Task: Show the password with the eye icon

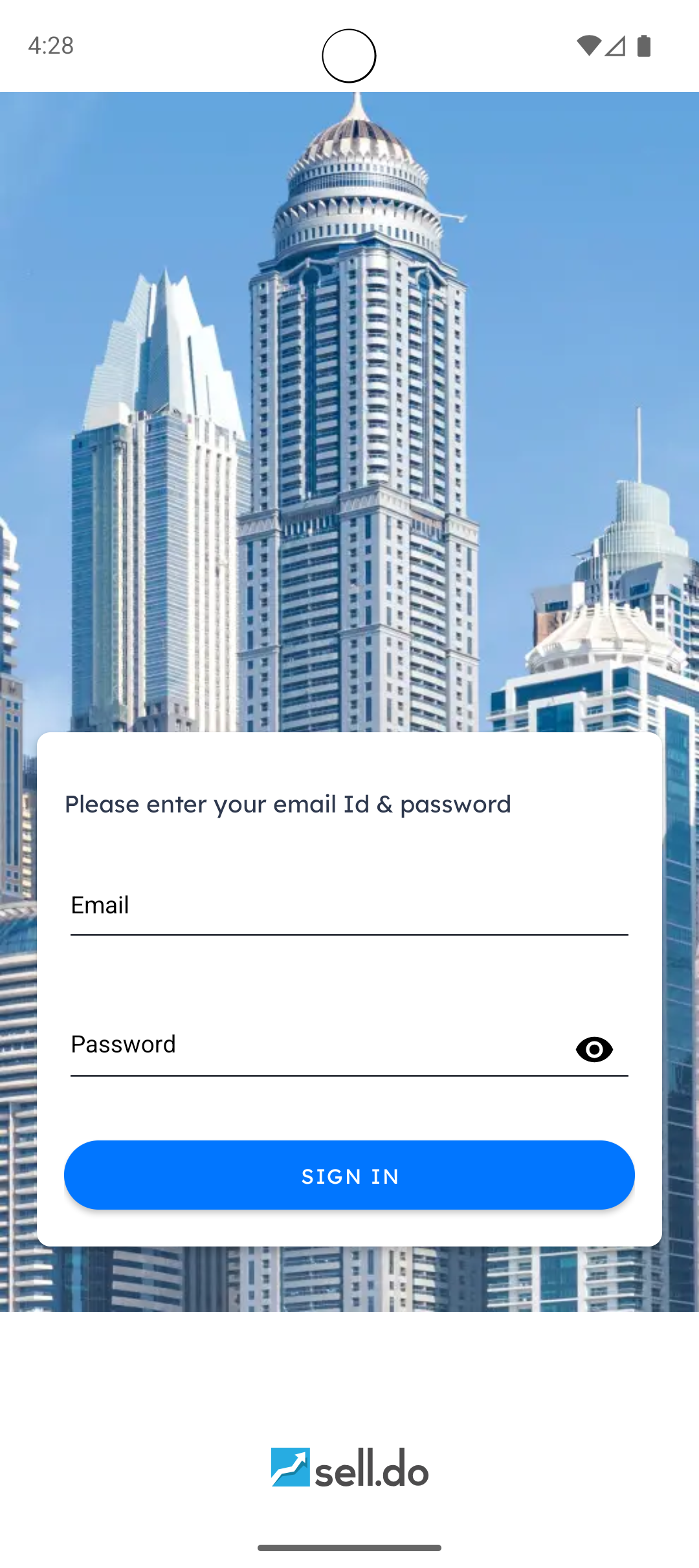Action: pyautogui.click(x=594, y=1049)
